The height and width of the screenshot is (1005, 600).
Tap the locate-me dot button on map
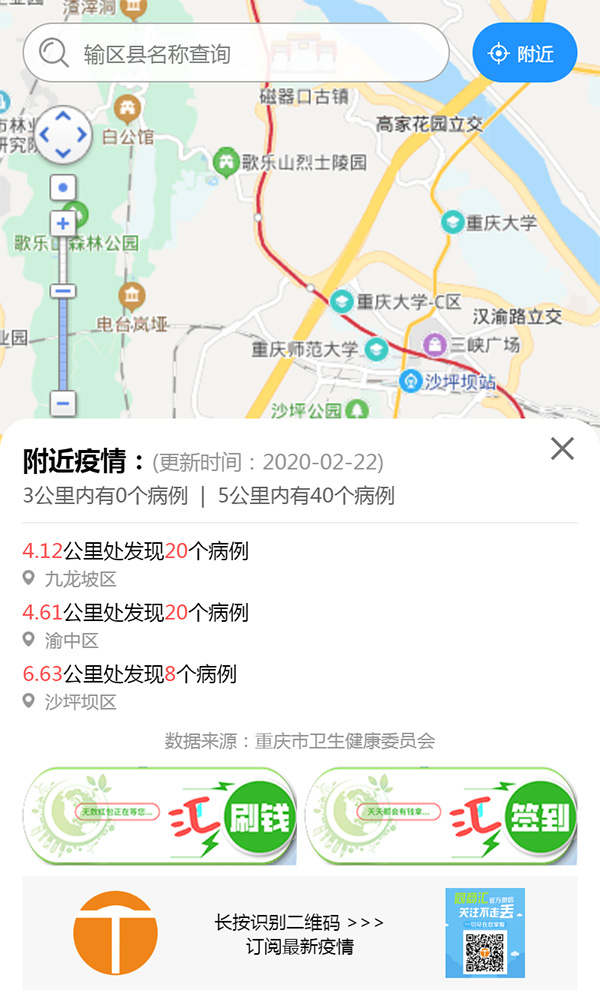coord(64,187)
